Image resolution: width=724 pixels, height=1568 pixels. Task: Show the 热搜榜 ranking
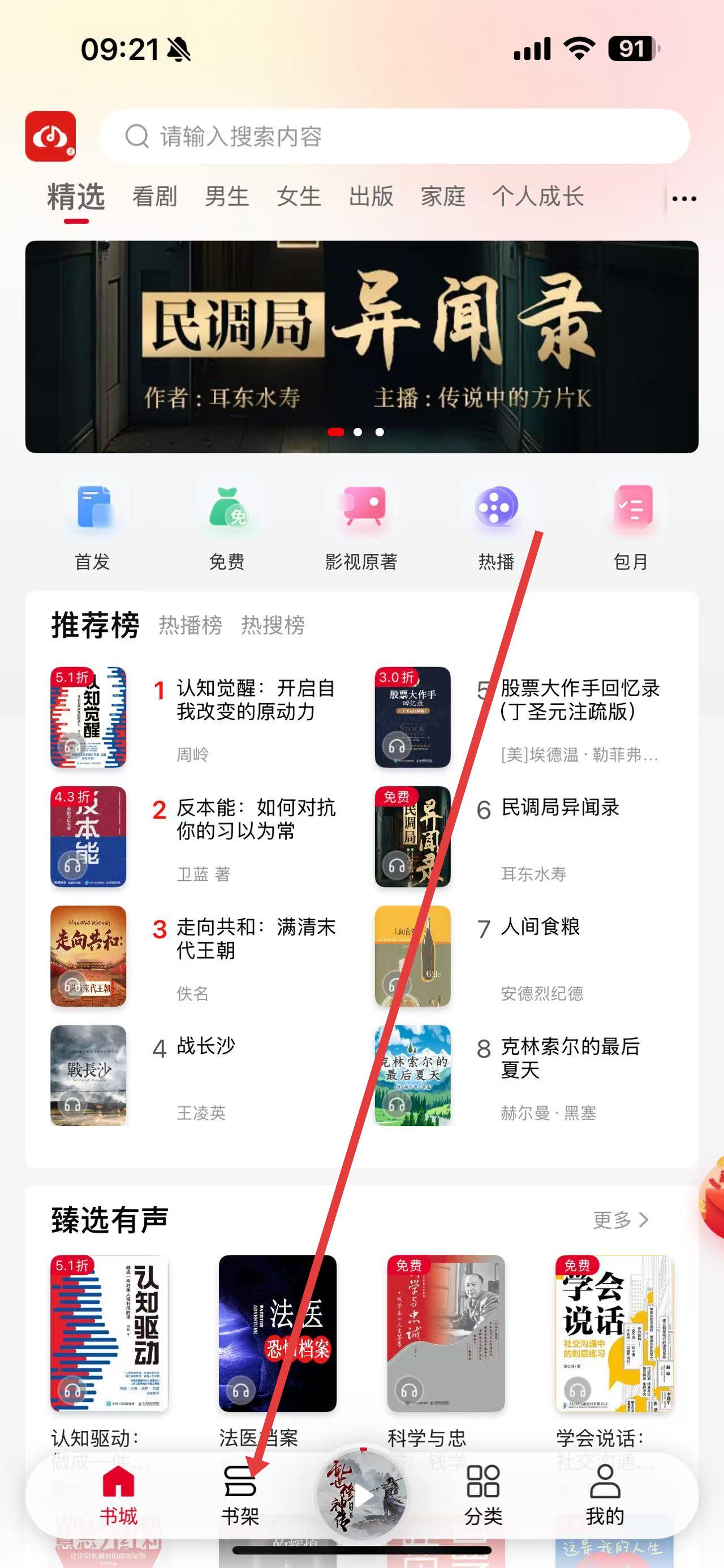click(x=273, y=625)
